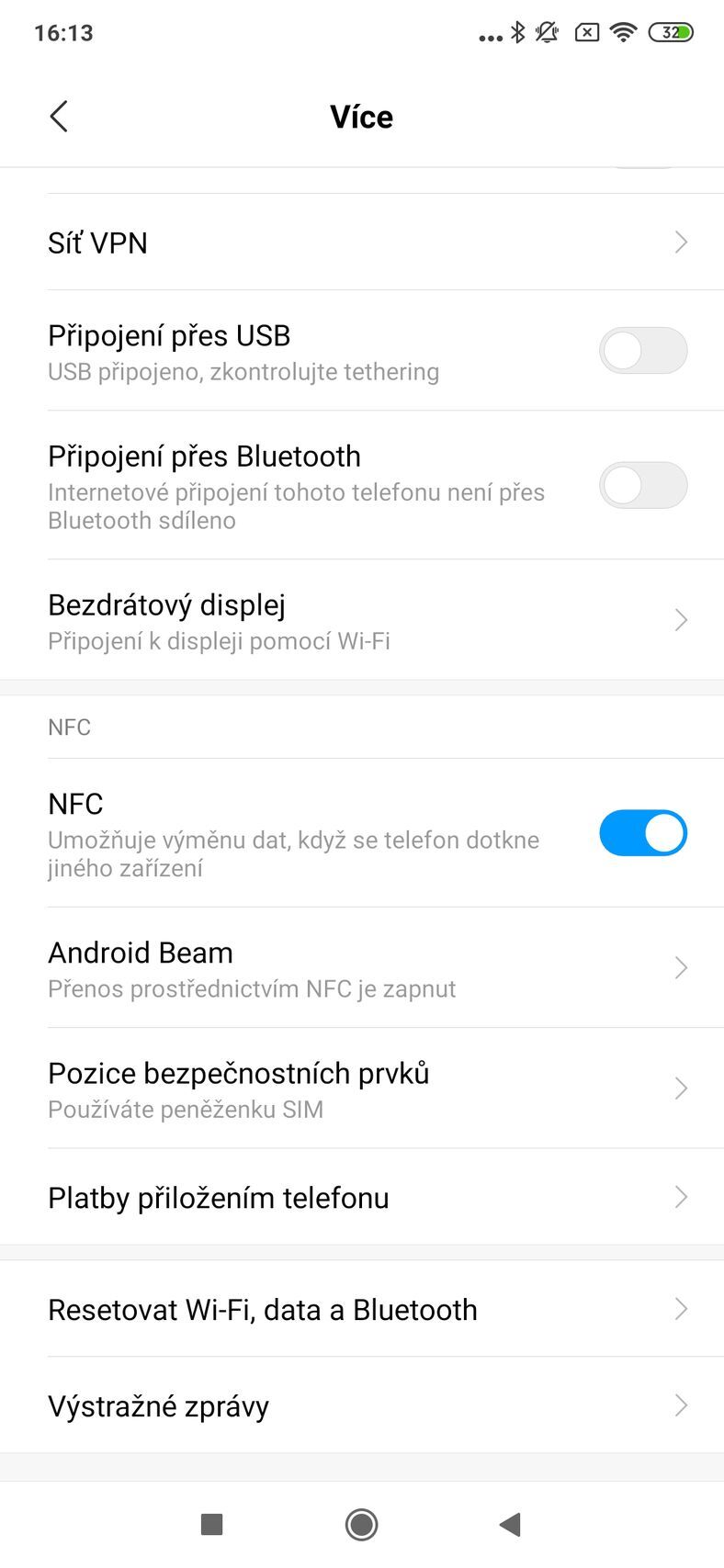Open Pozice bezpečnostních prvků

pyautogui.click(x=680, y=1088)
